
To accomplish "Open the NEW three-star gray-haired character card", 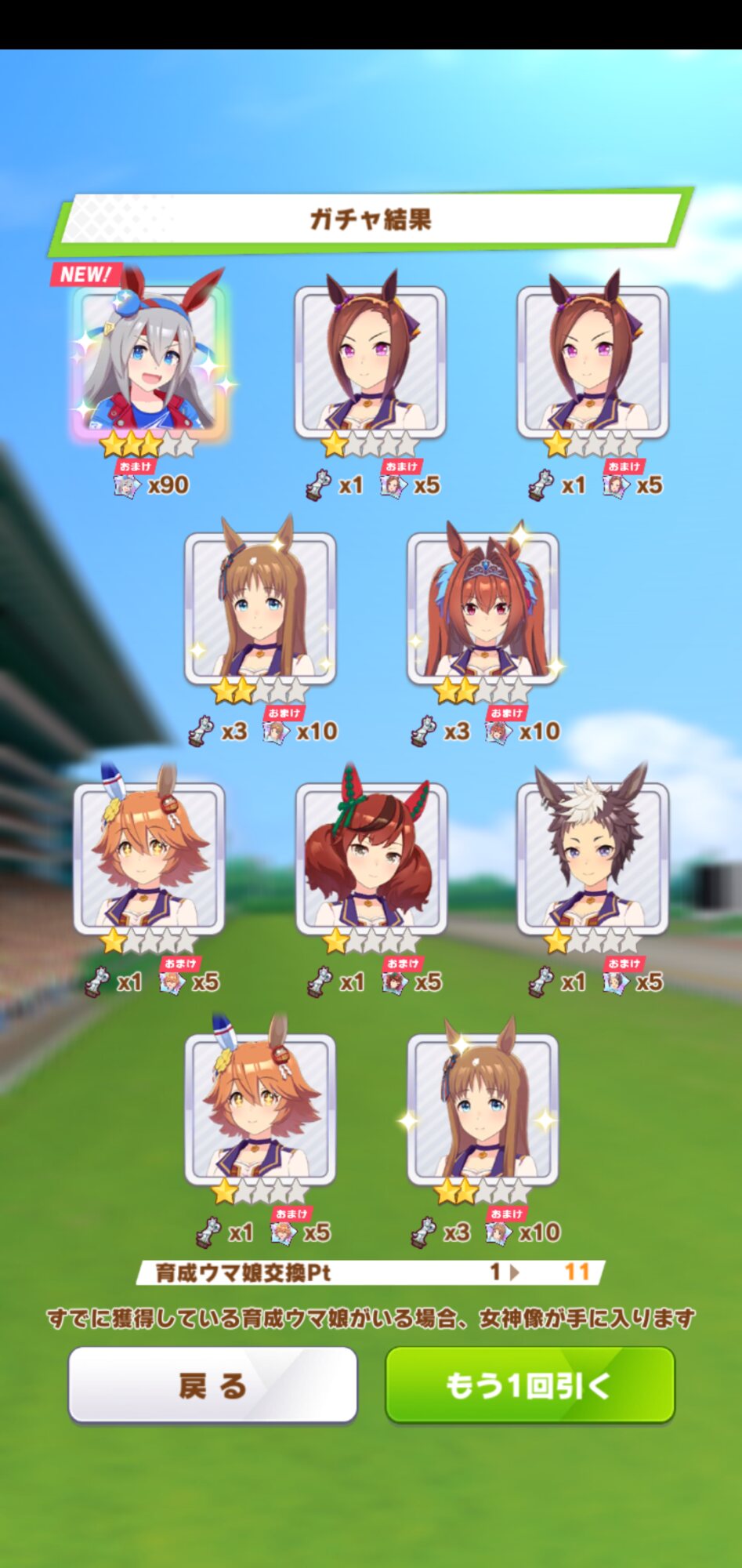I will [x=150, y=361].
